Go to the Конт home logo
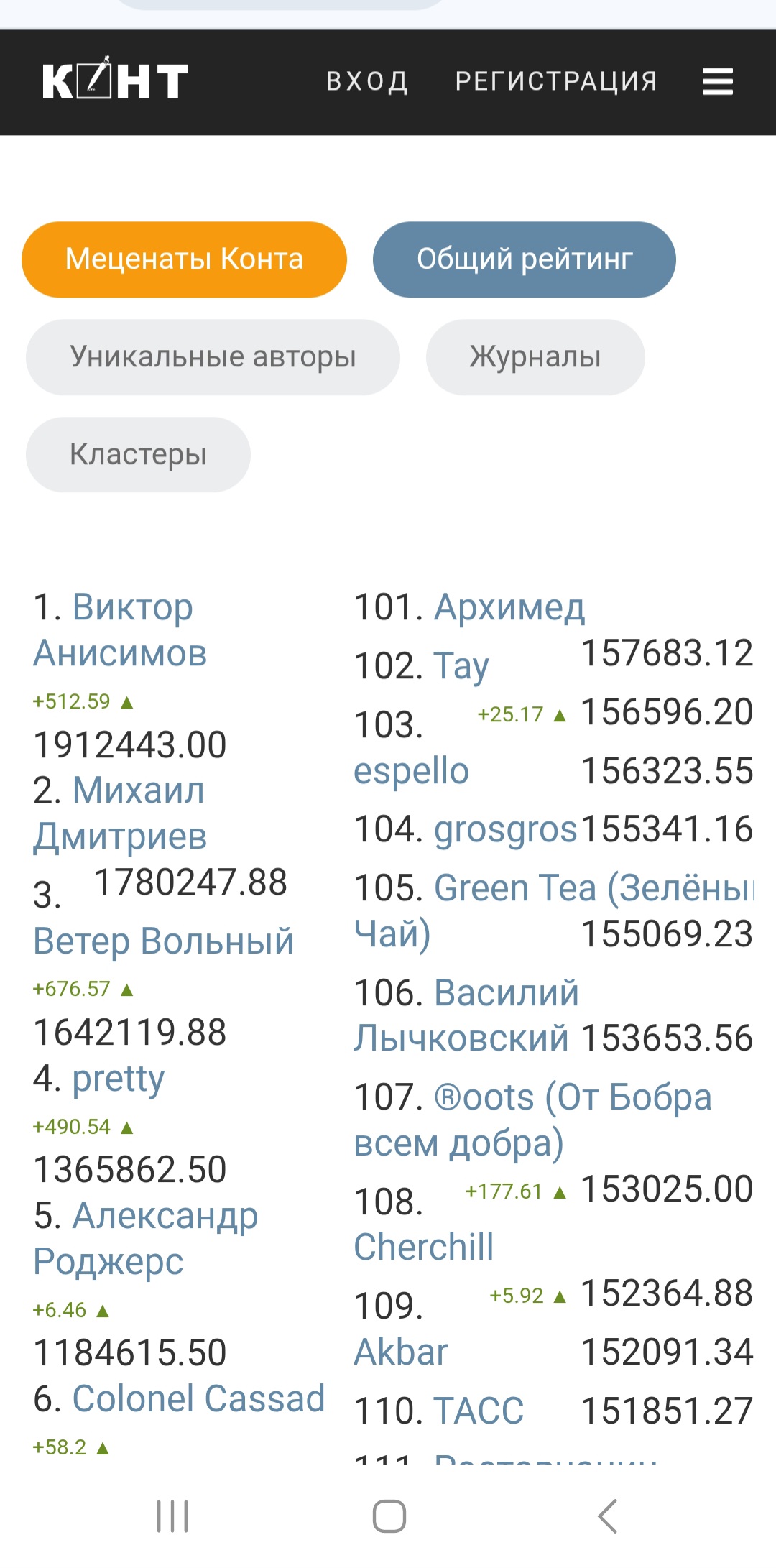Screen dimensions: 776x1568 115,80
